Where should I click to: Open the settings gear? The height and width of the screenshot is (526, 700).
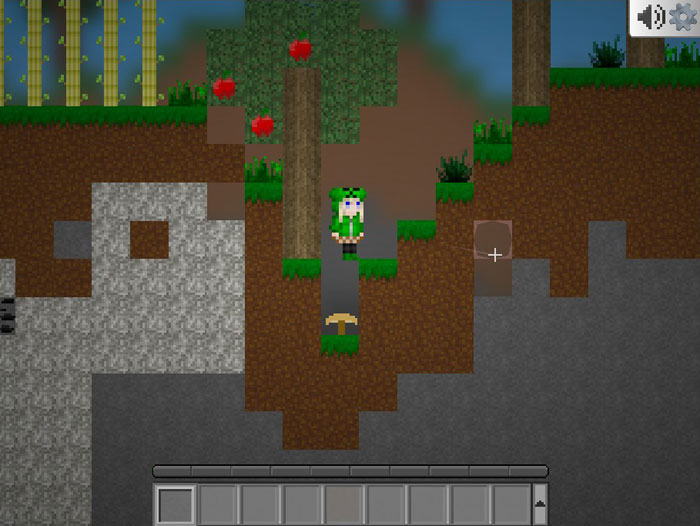point(683,17)
